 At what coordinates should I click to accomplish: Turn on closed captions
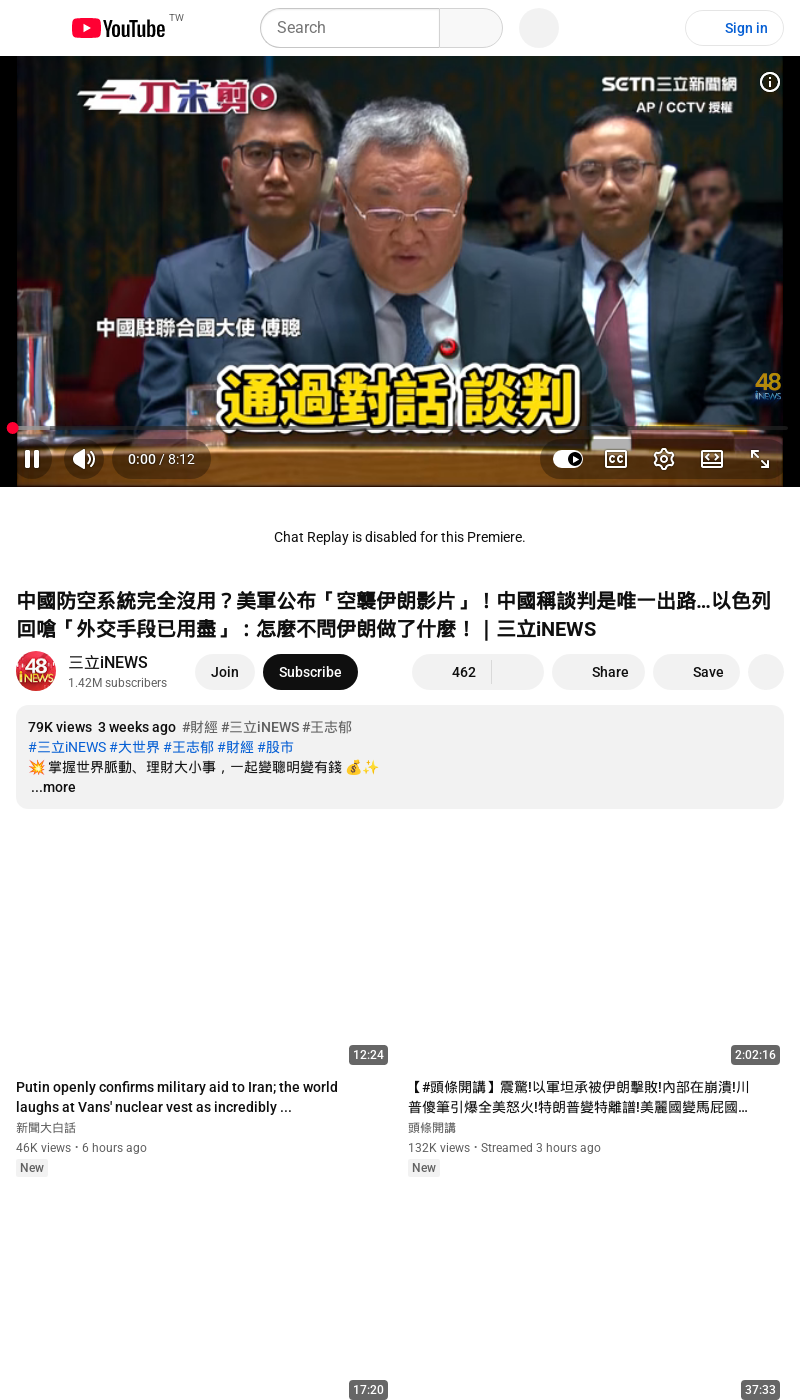616,459
